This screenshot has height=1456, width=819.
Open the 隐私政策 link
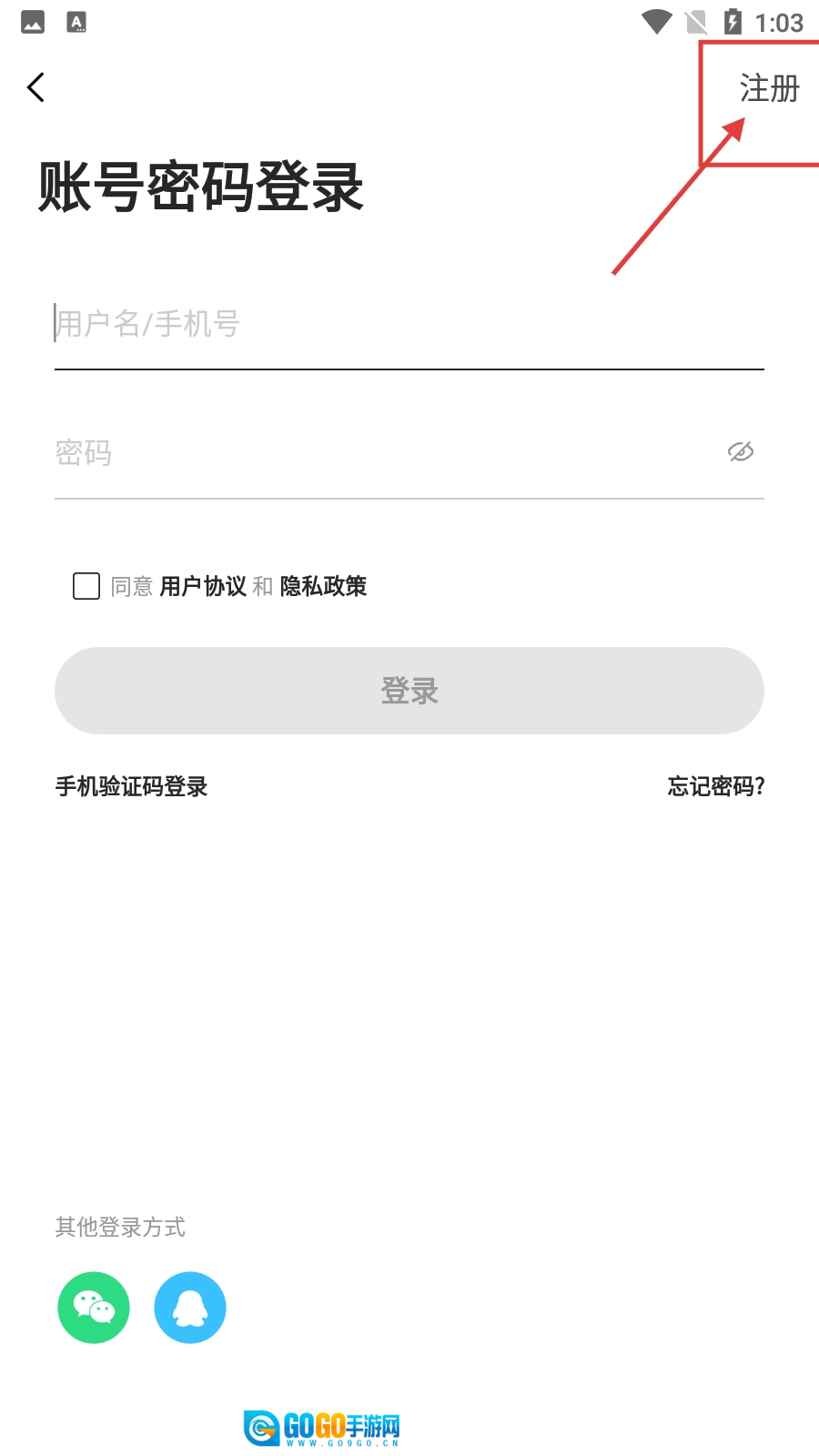click(x=323, y=586)
